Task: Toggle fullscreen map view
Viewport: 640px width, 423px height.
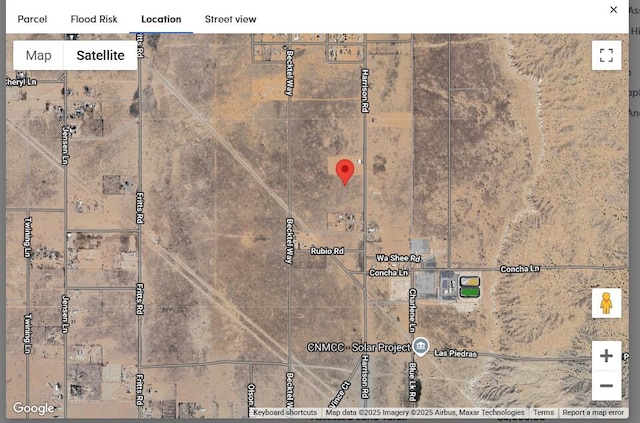Action: [606, 56]
